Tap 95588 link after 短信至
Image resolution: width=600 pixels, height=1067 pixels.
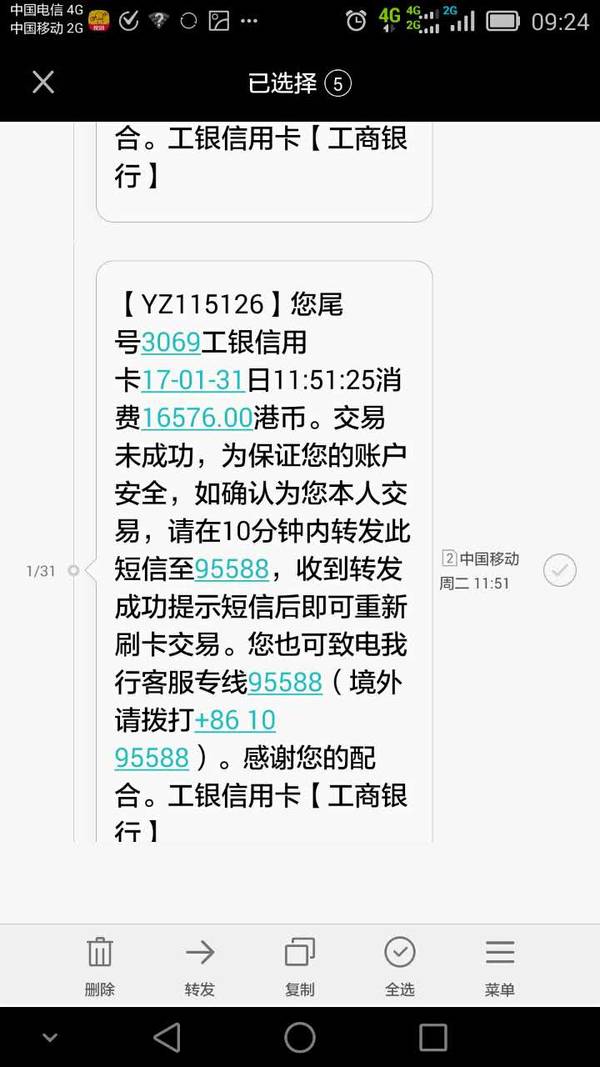(232, 569)
